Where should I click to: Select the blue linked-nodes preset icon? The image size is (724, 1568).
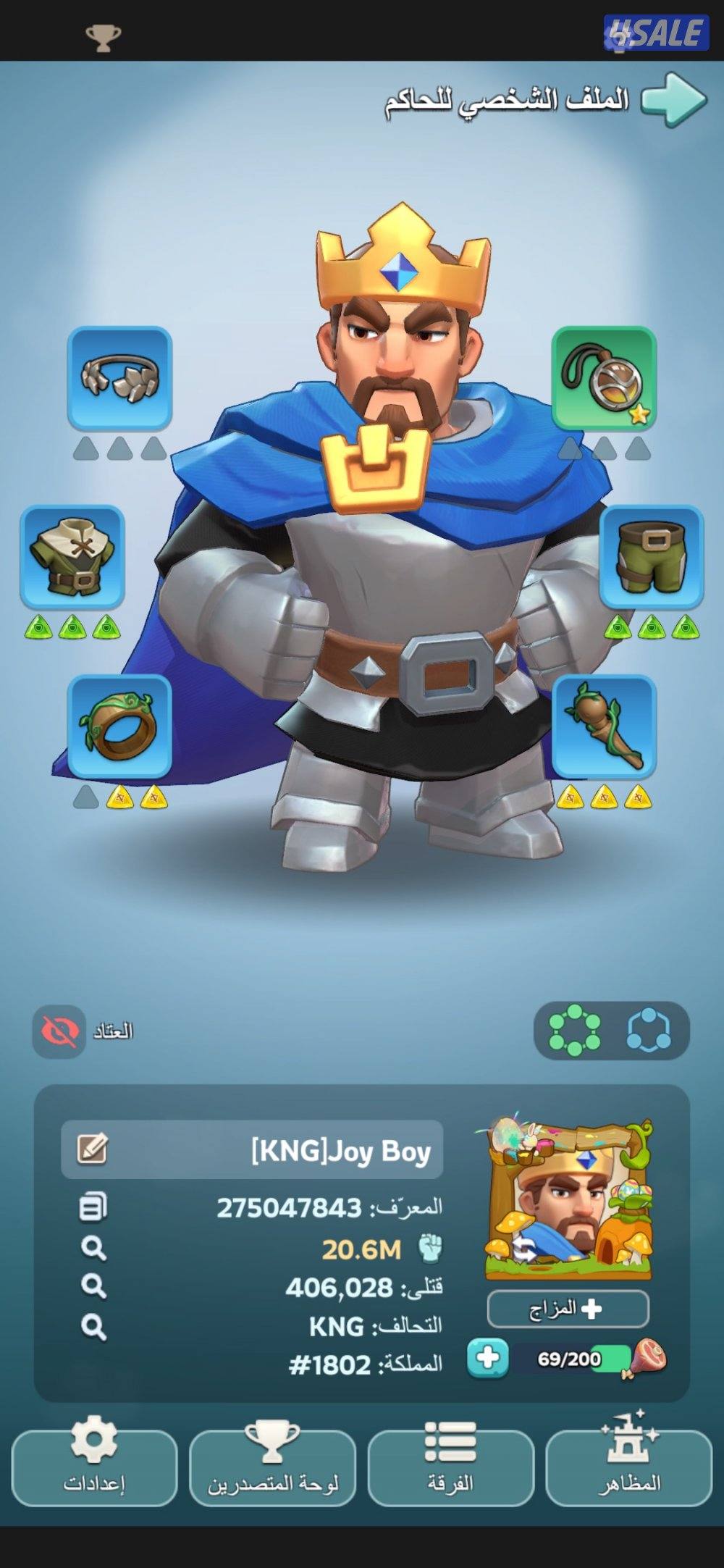point(648,1029)
